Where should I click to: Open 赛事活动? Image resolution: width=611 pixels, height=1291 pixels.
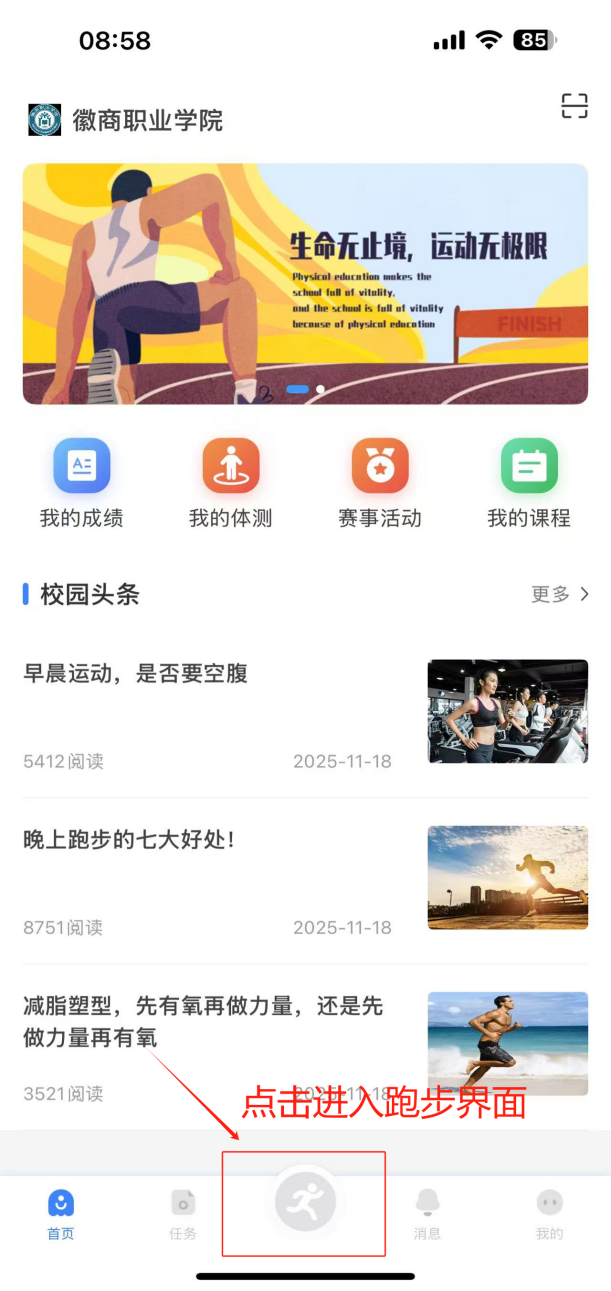(380, 482)
